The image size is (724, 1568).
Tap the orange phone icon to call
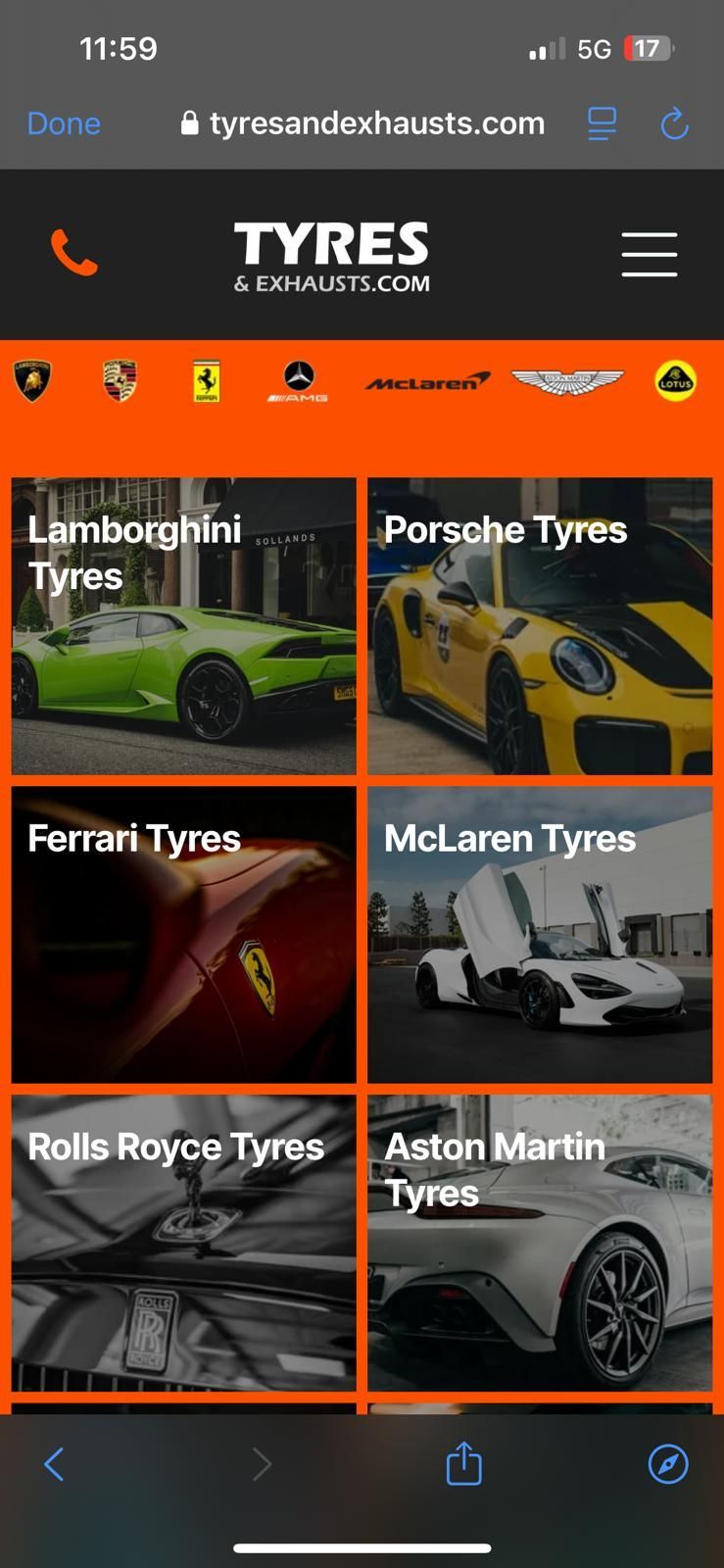(74, 254)
